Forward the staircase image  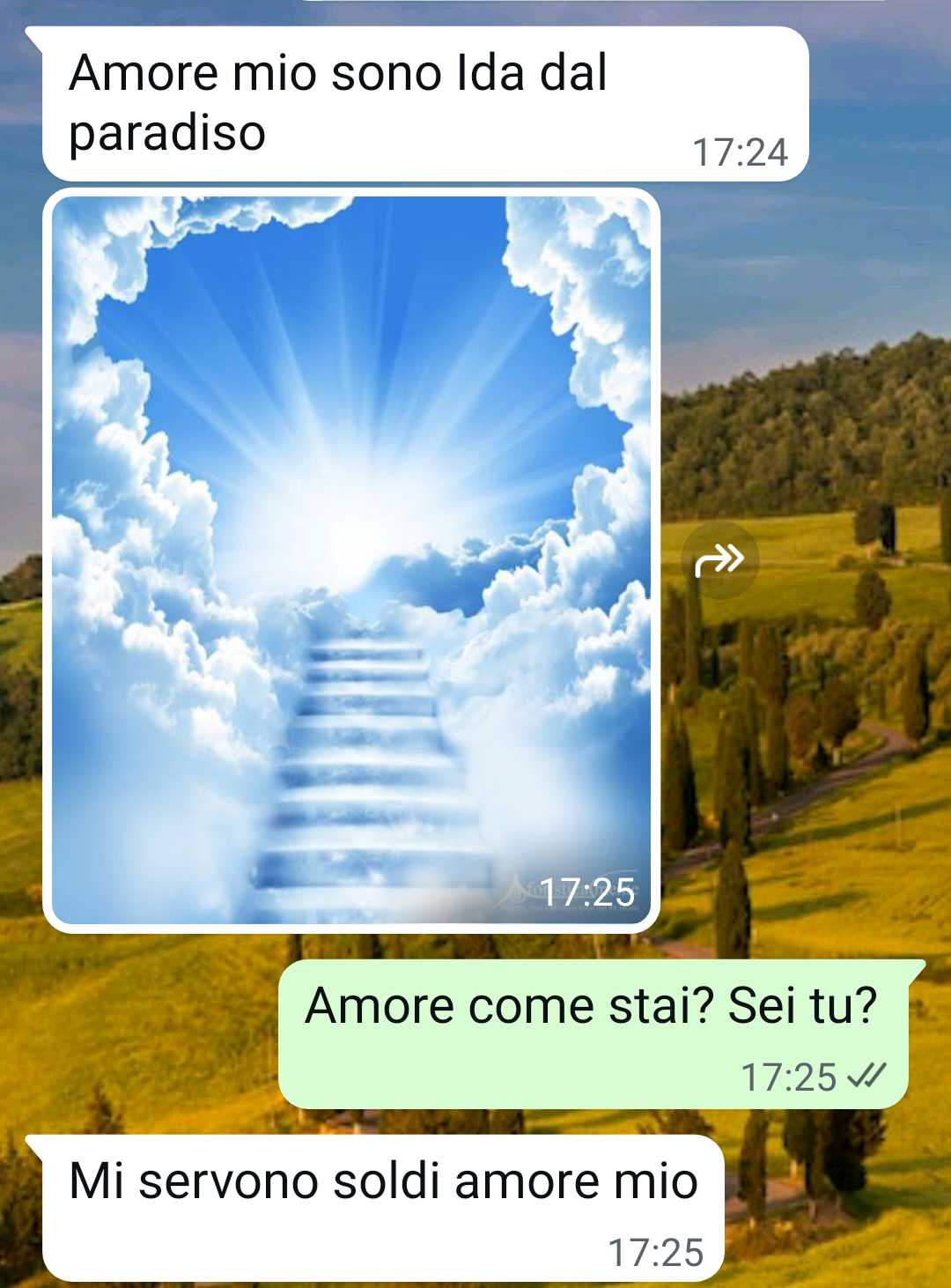(719, 559)
